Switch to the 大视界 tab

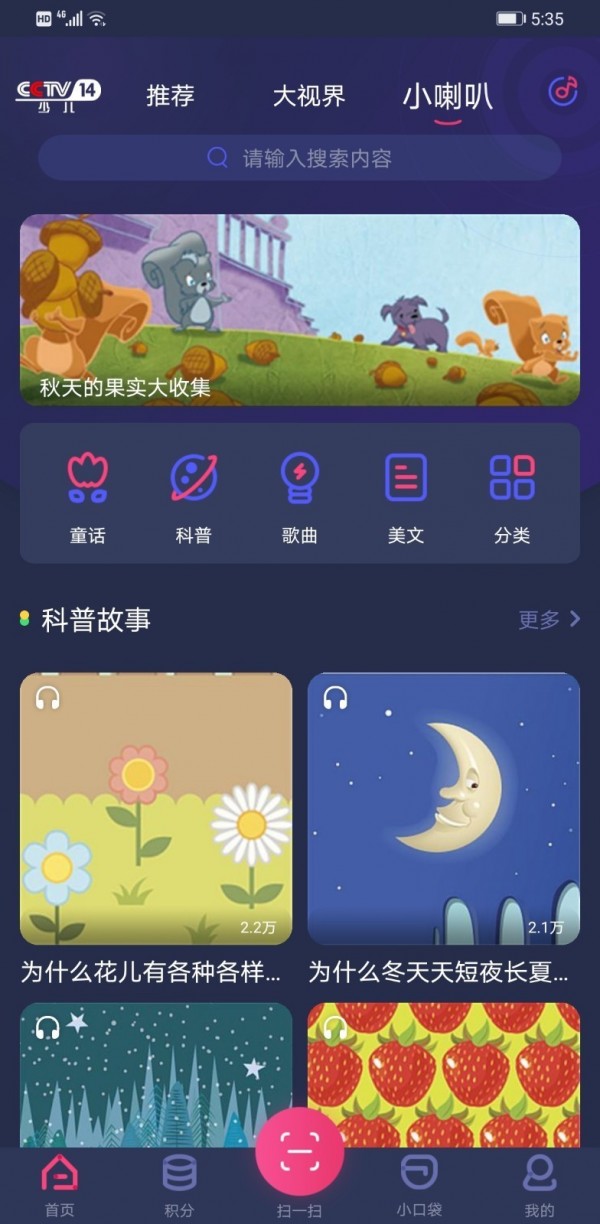pos(309,96)
